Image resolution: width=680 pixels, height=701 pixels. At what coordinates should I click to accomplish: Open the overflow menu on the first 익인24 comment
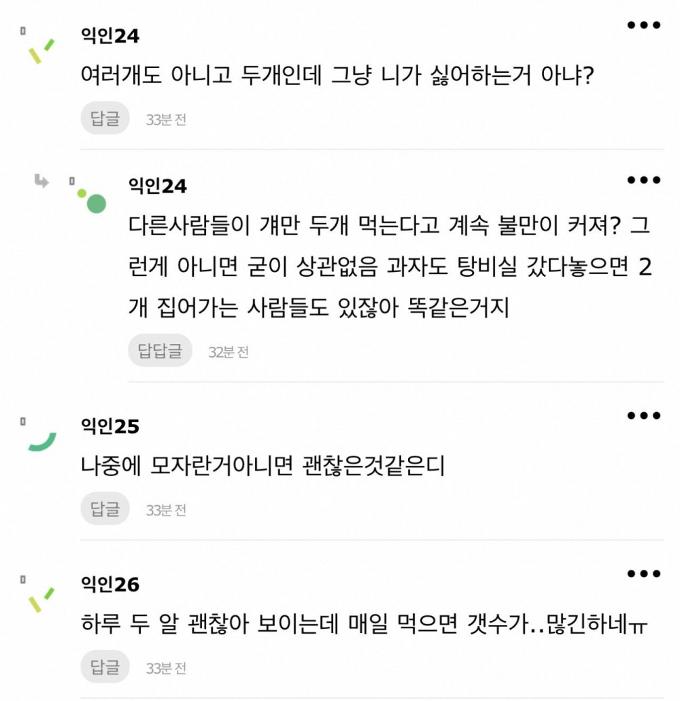click(x=643, y=25)
